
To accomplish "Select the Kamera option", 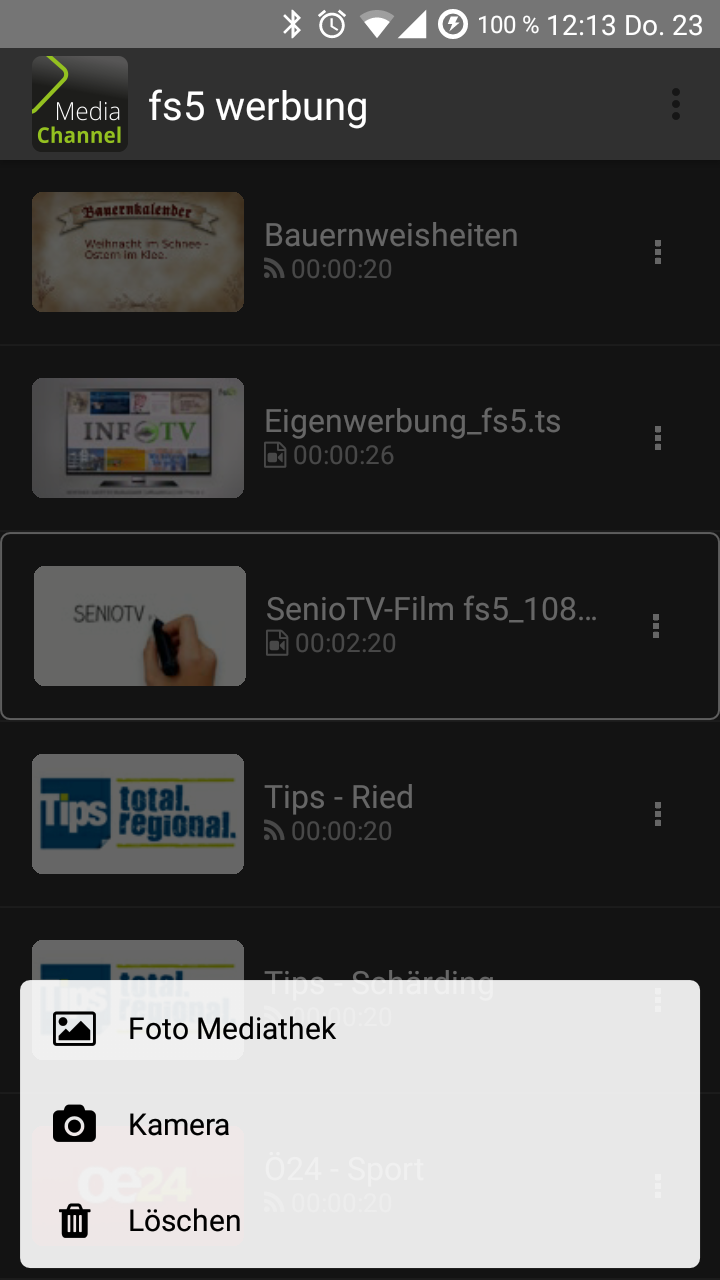I will pos(180,1125).
